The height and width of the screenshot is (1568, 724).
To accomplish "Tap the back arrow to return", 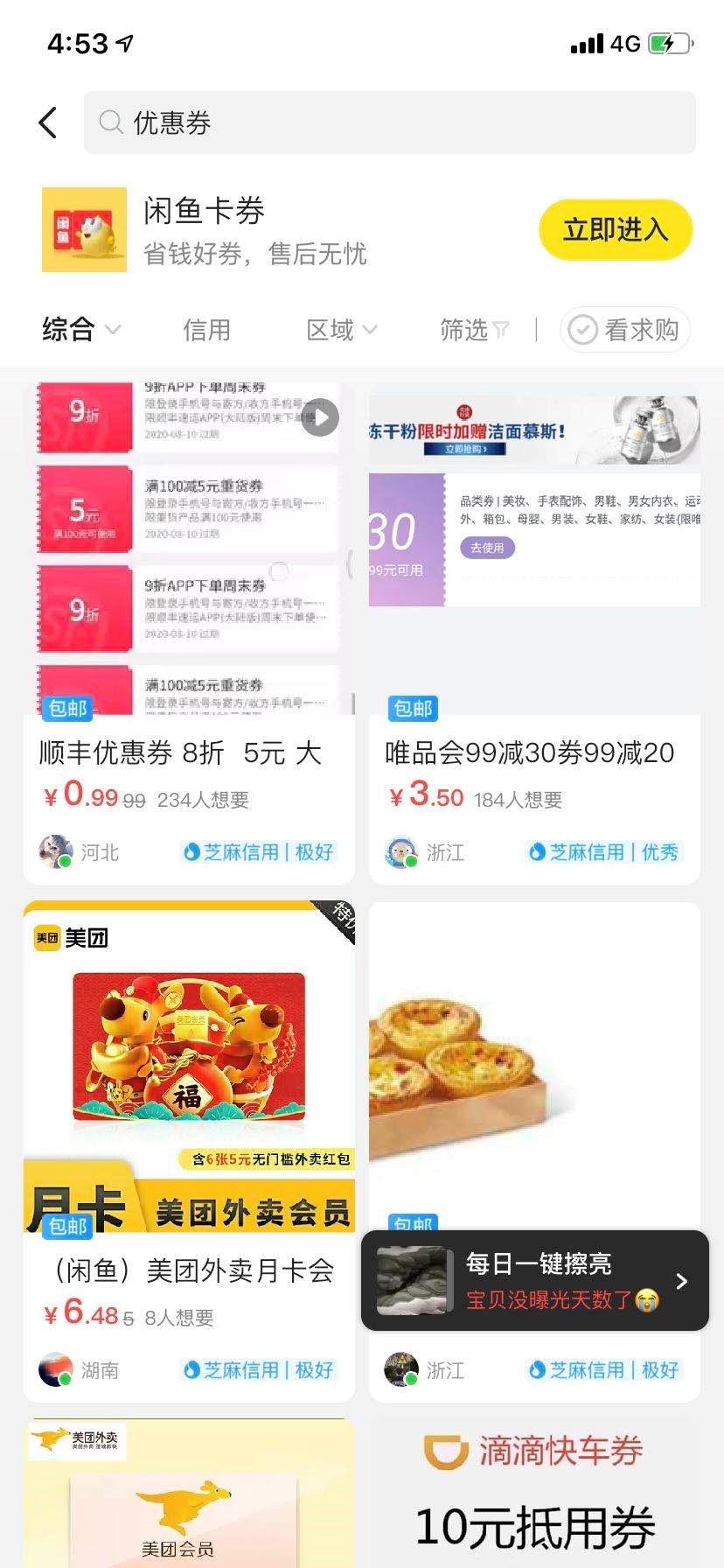I will point(48,122).
